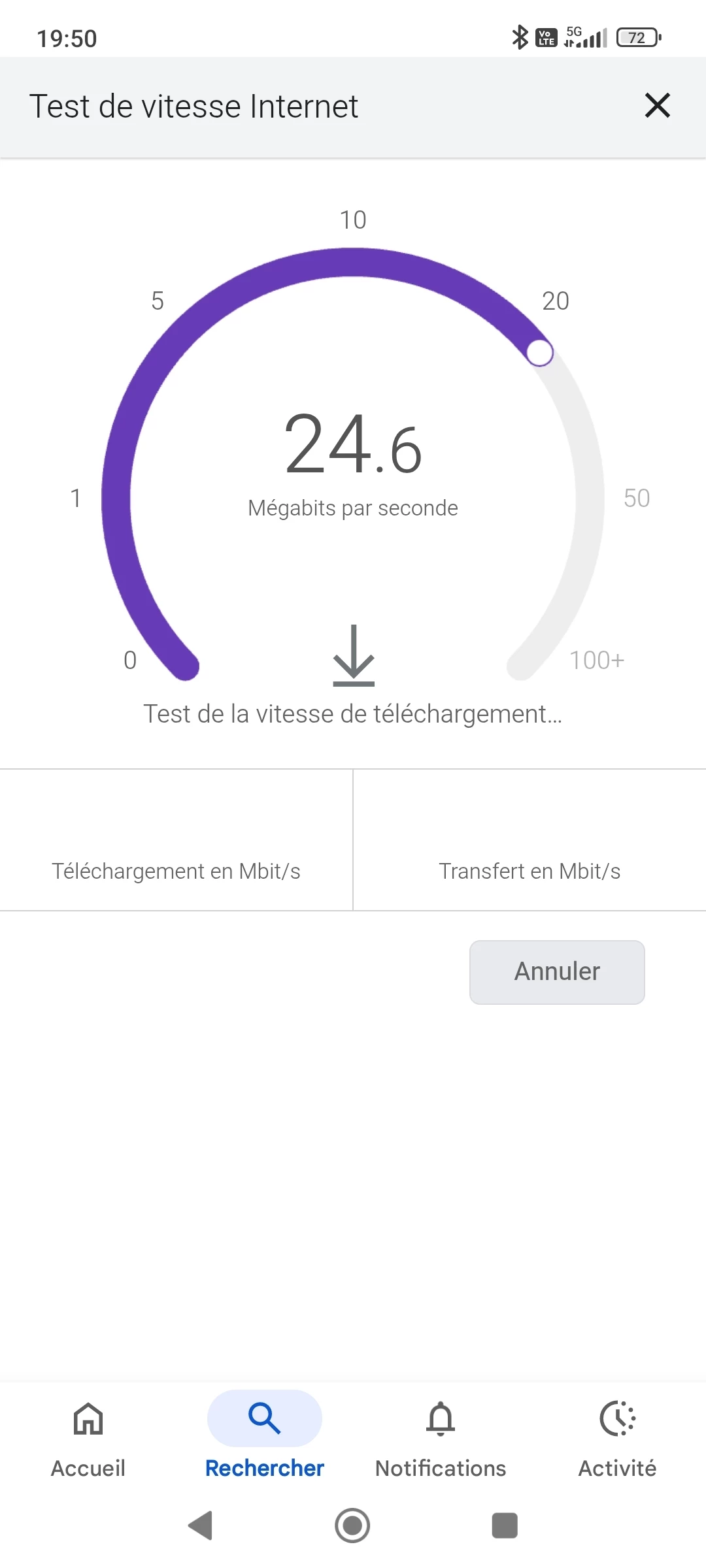The image size is (706, 1568).
Task: Close the Test de vitesse Internet dialog
Action: pos(657,105)
